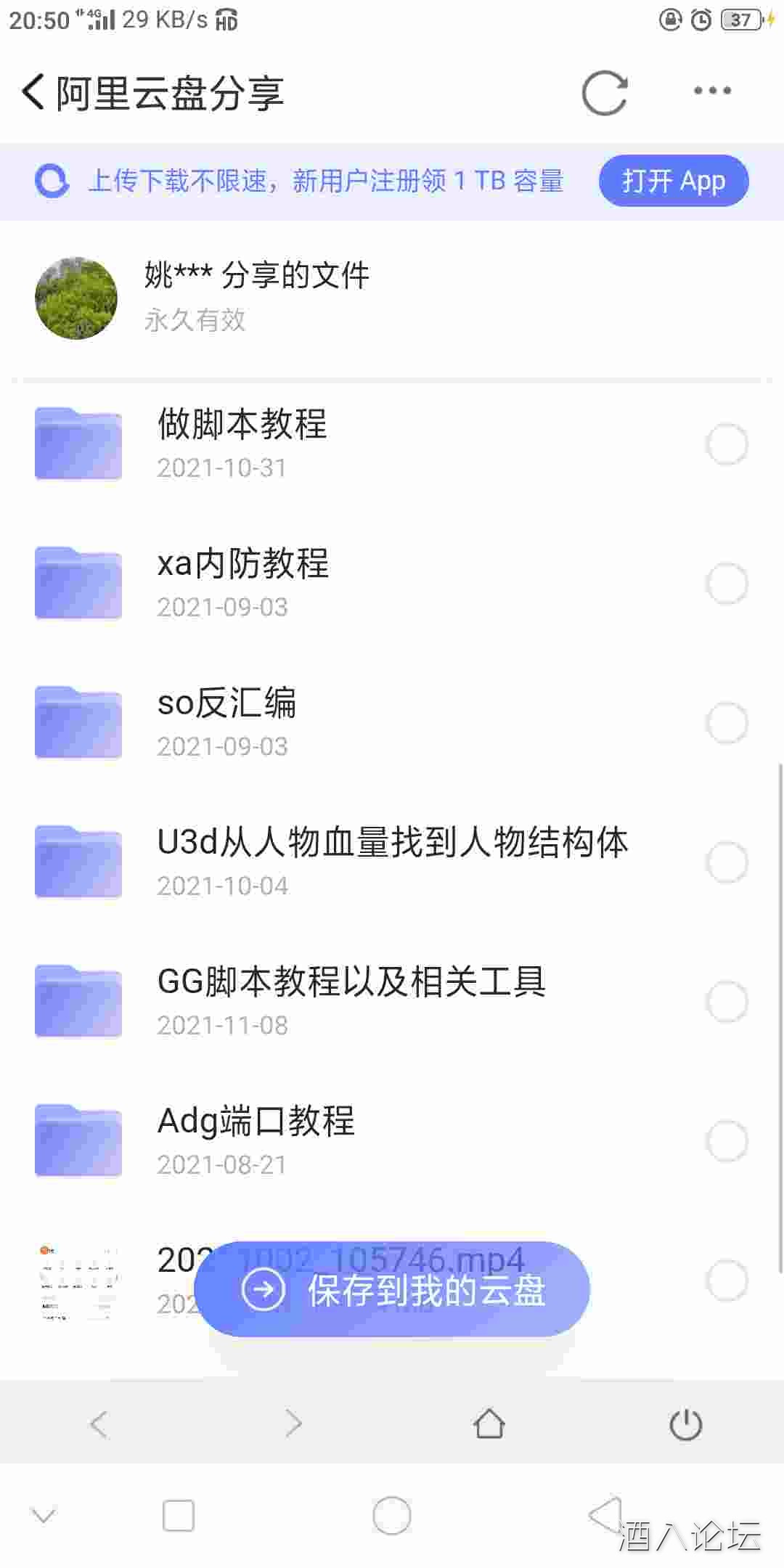
Task: Check the circle beside so反汇编 folder
Action: 727,722
